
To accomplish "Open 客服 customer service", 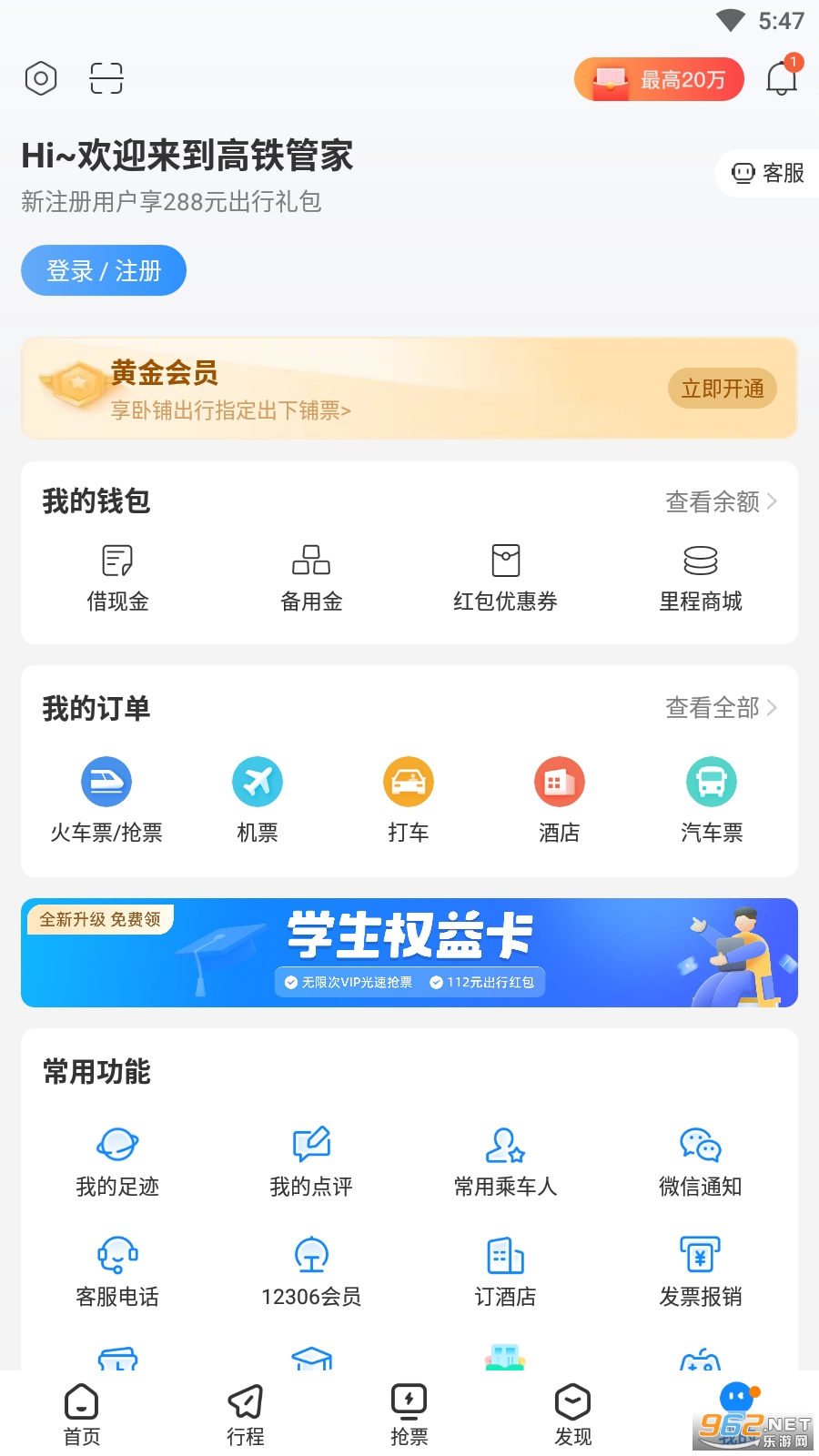I will point(769,173).
